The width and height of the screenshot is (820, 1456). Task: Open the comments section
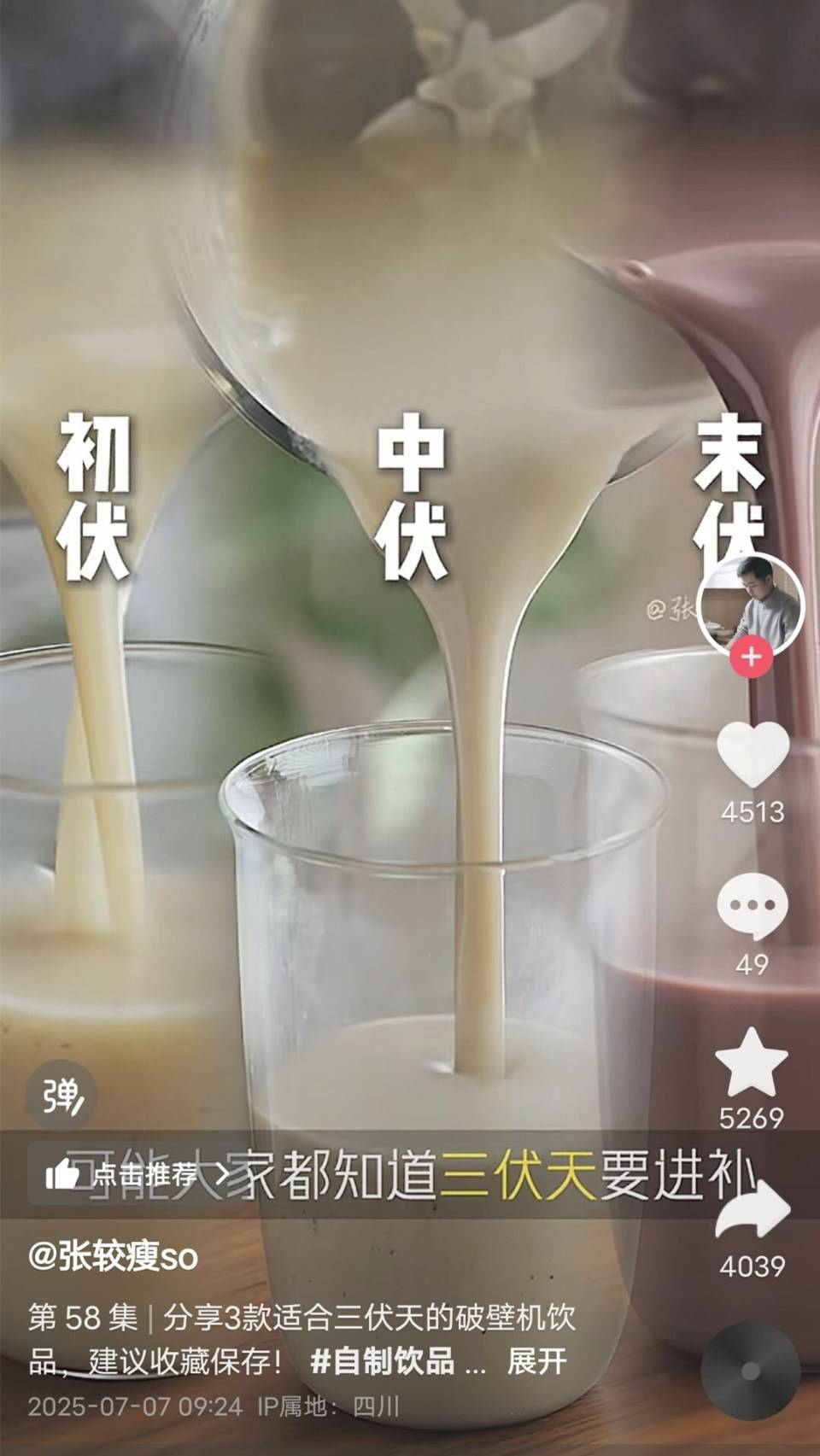pos(752,907)
